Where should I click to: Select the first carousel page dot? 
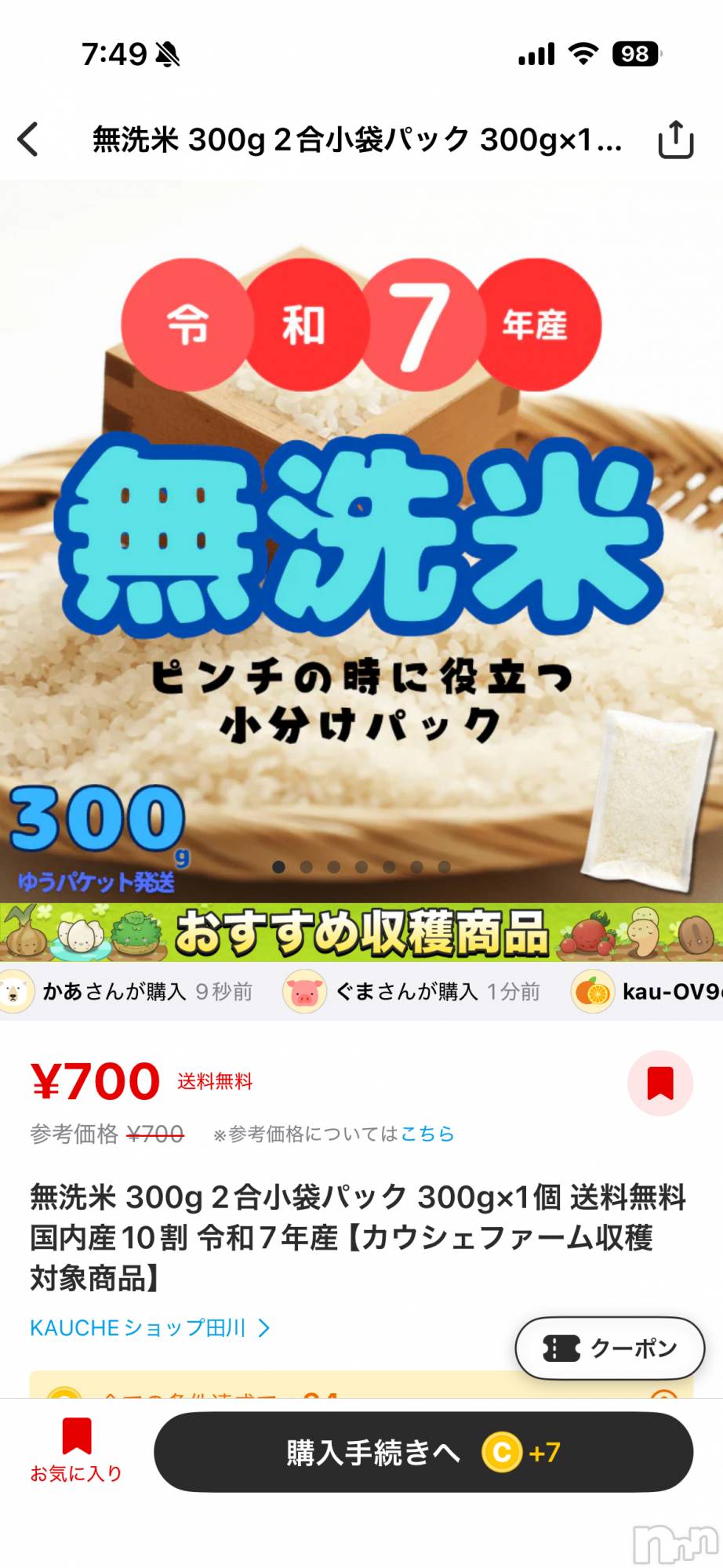click(278, 867)
